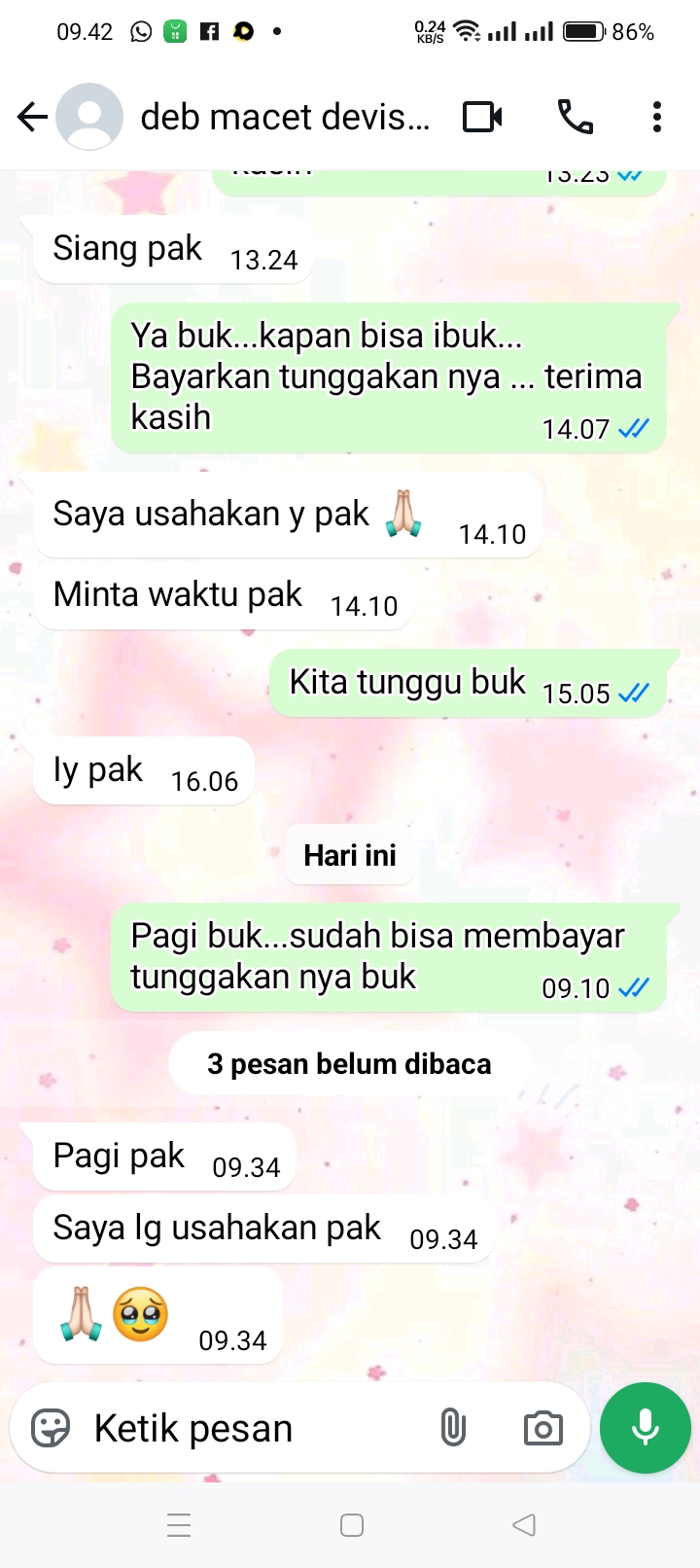The height and width of the screenshot is (1568, 700).
Task: Go to the home screen
Action: click(352, 1524)
